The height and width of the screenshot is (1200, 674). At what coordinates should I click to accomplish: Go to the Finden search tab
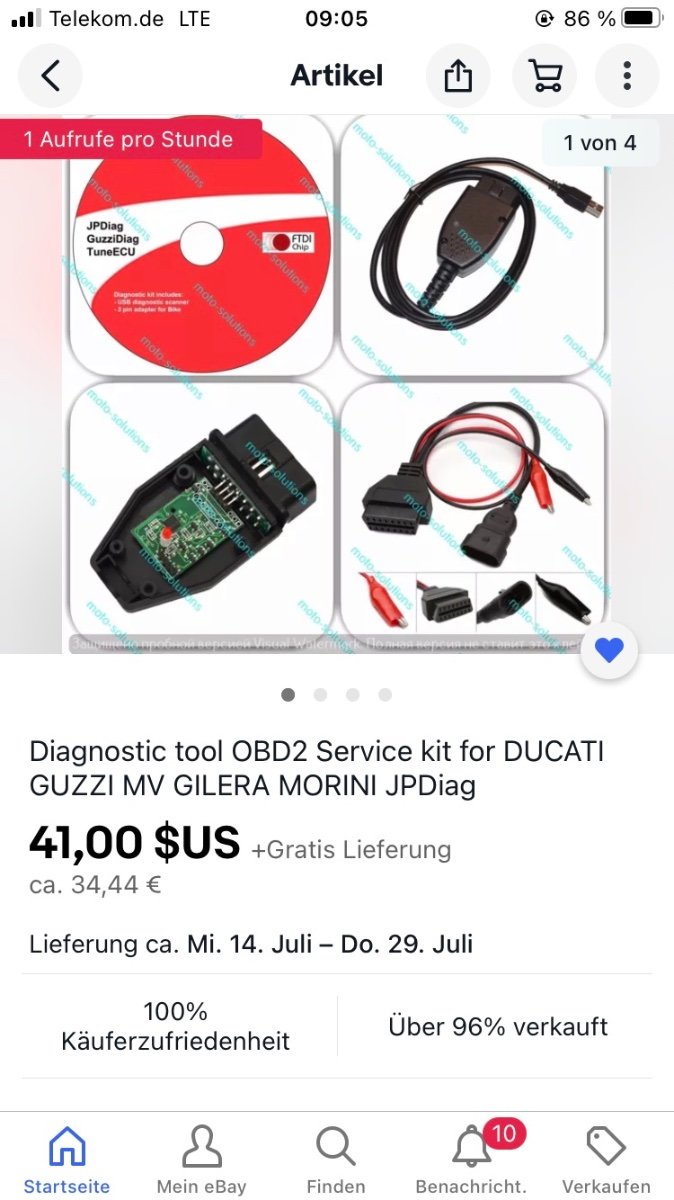pos(336,1158)
